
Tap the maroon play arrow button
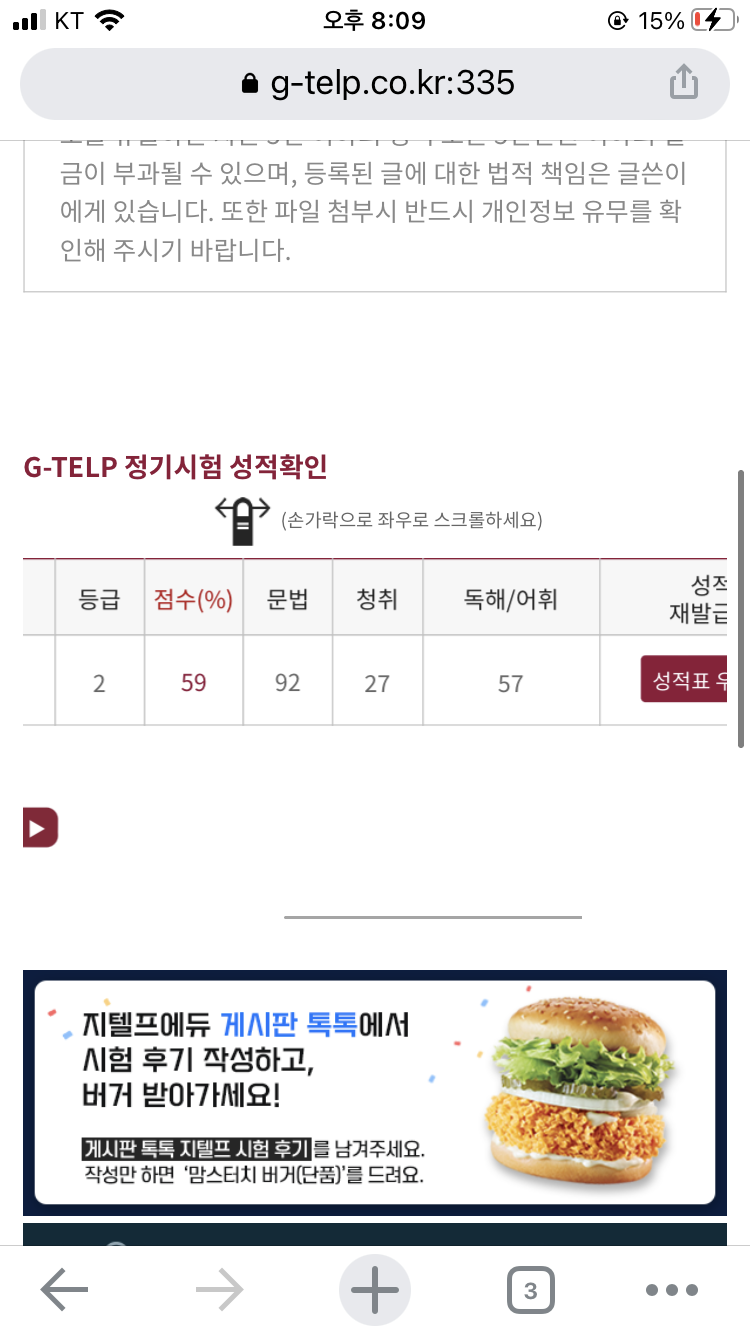click(41, 827)
